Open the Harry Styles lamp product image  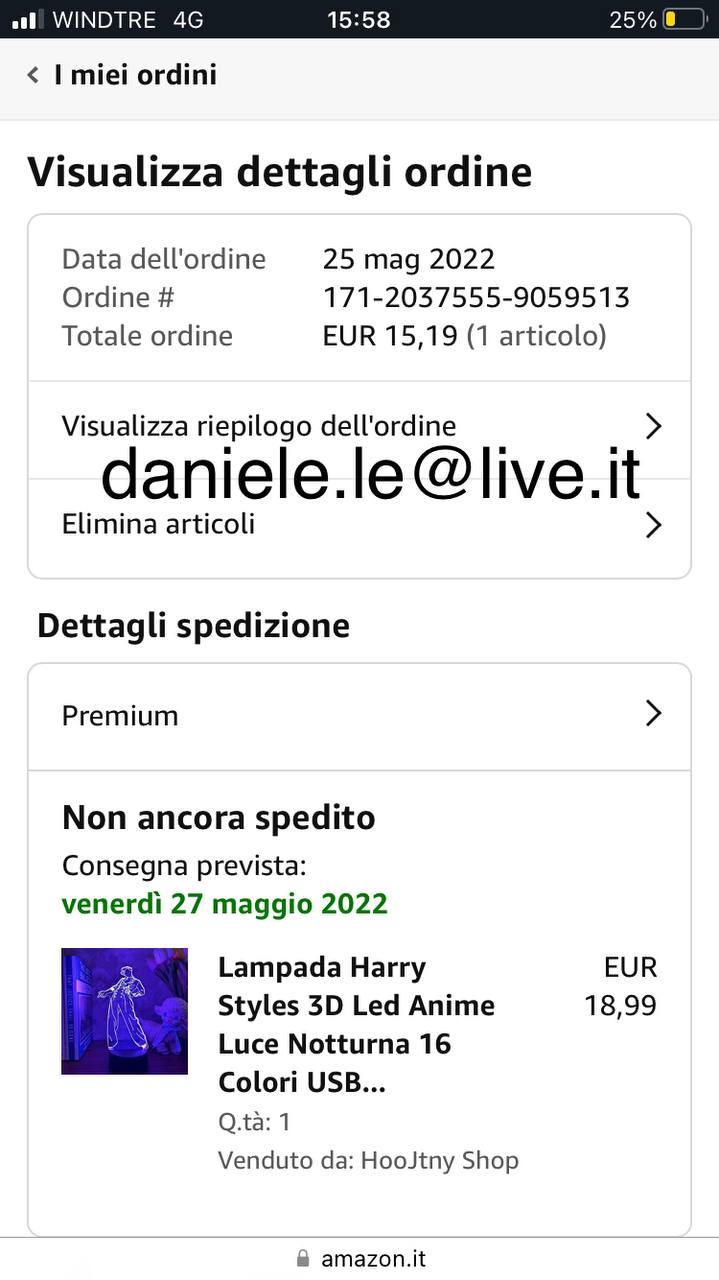point(124,1011)
